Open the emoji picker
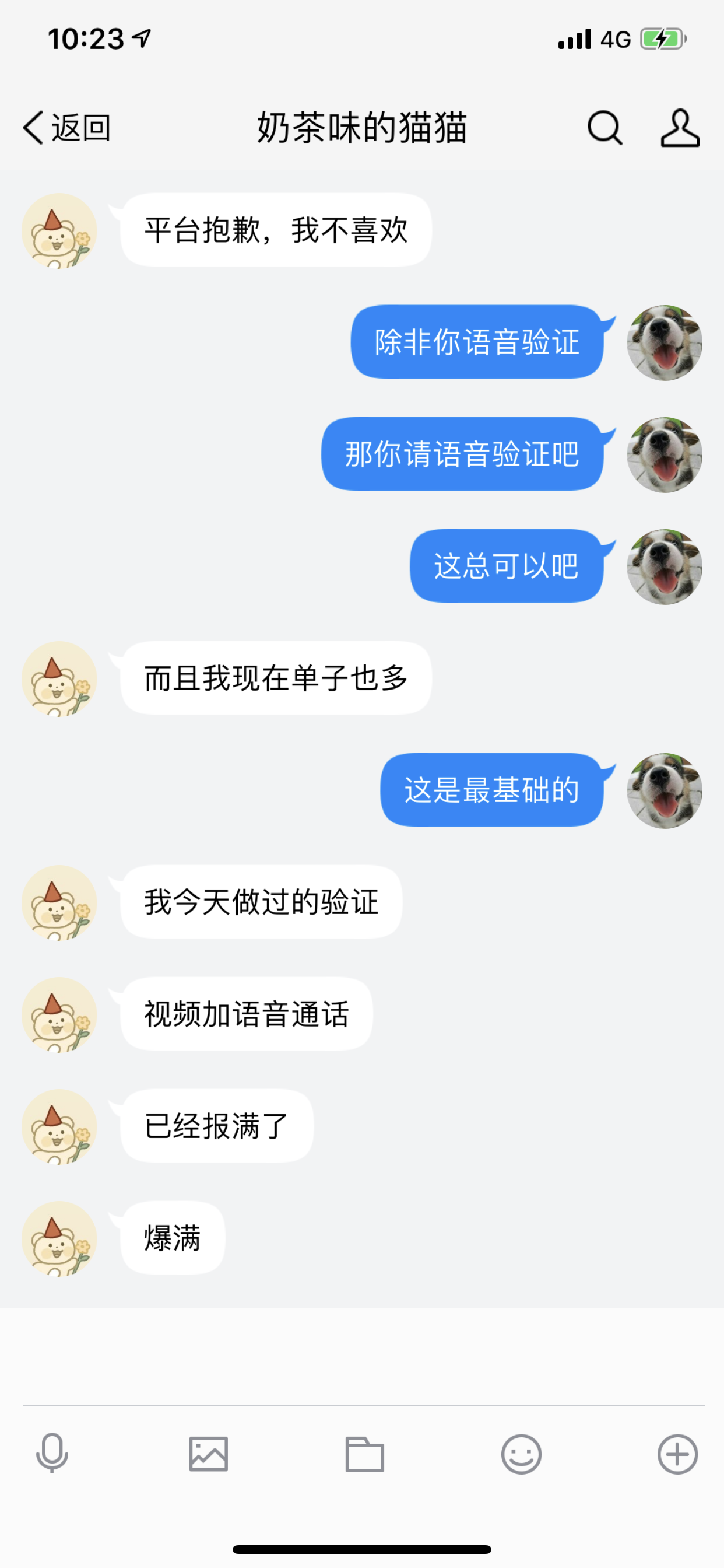 pyautogui.click(x=521, y=1454)
